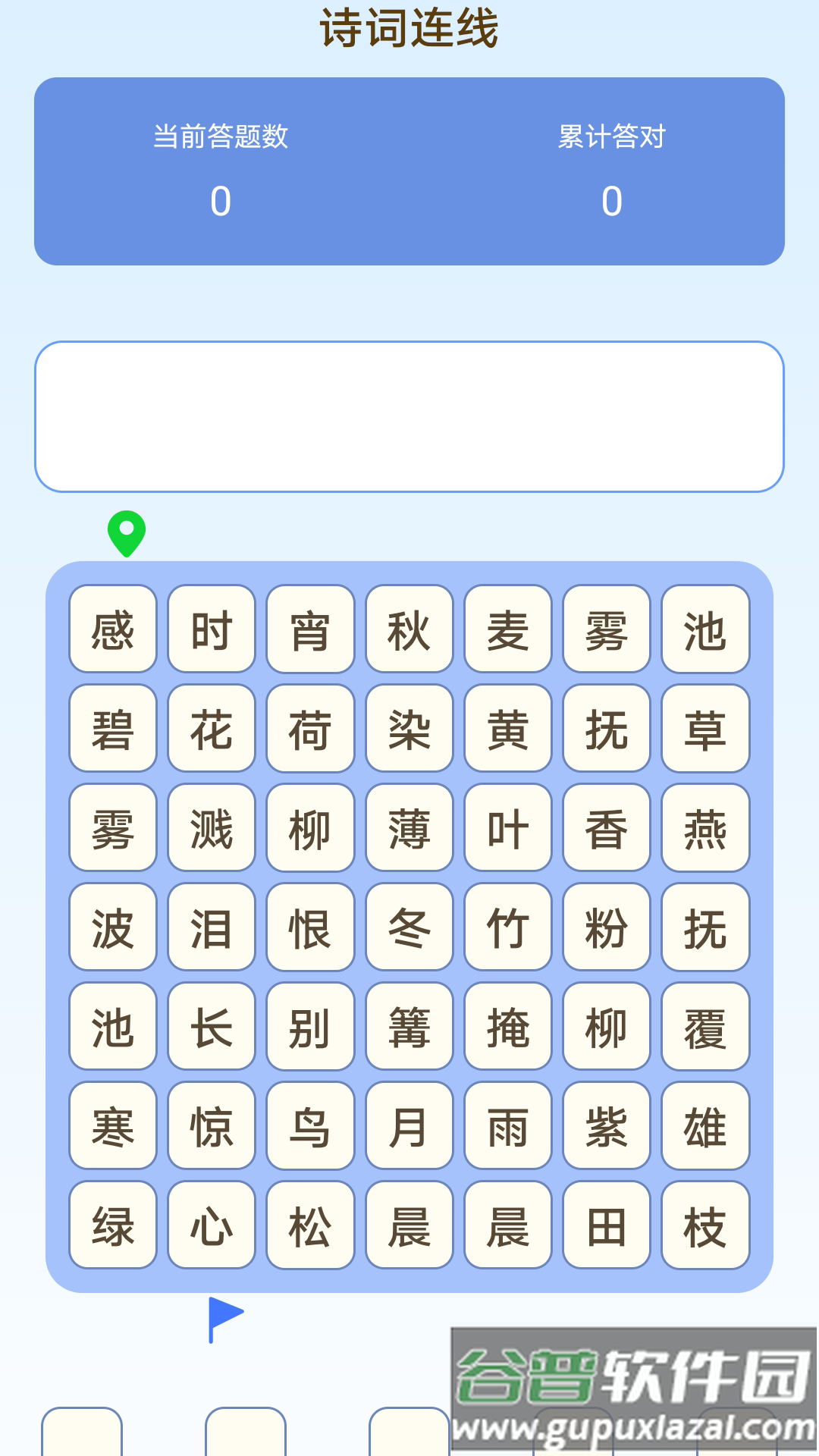The width and height of the screenshot is (819, 1456).
Task: Tap the 松 character tile
Action: coord(310,1225)
